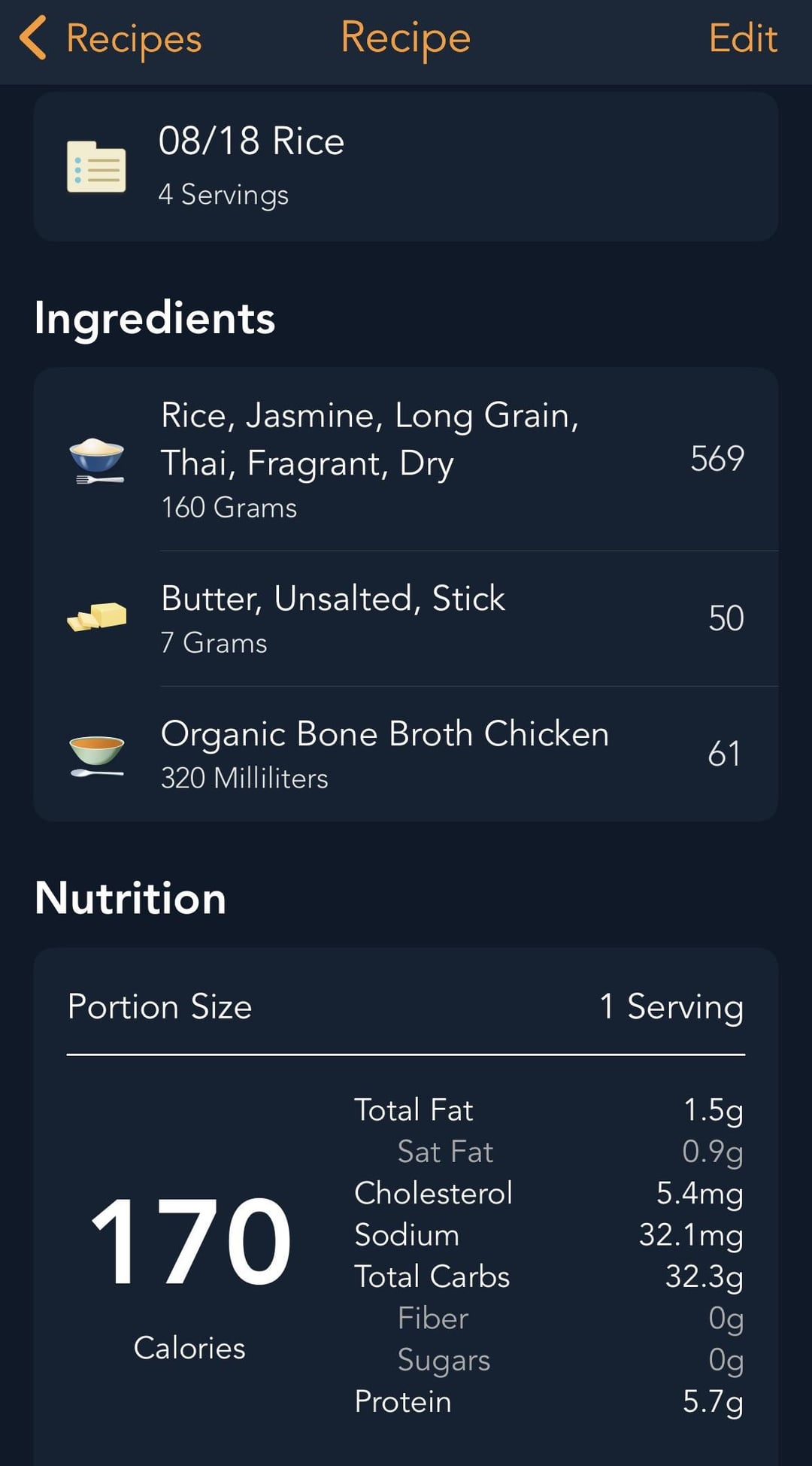
Task: Select the Organic Bone Broth Chicken ingredient
Action: click(406, 754)
